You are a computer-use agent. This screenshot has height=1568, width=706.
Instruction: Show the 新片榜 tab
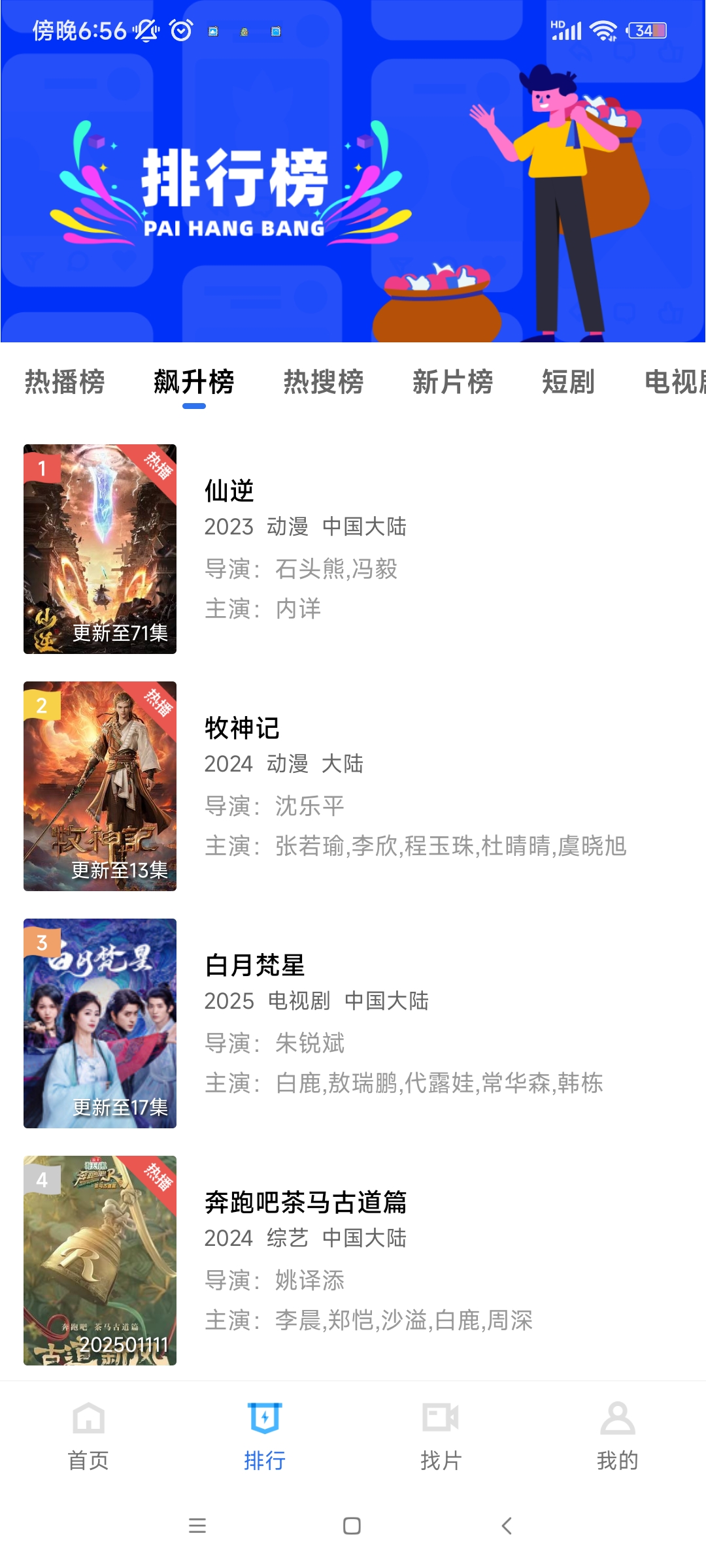click(x=453, y=382)
